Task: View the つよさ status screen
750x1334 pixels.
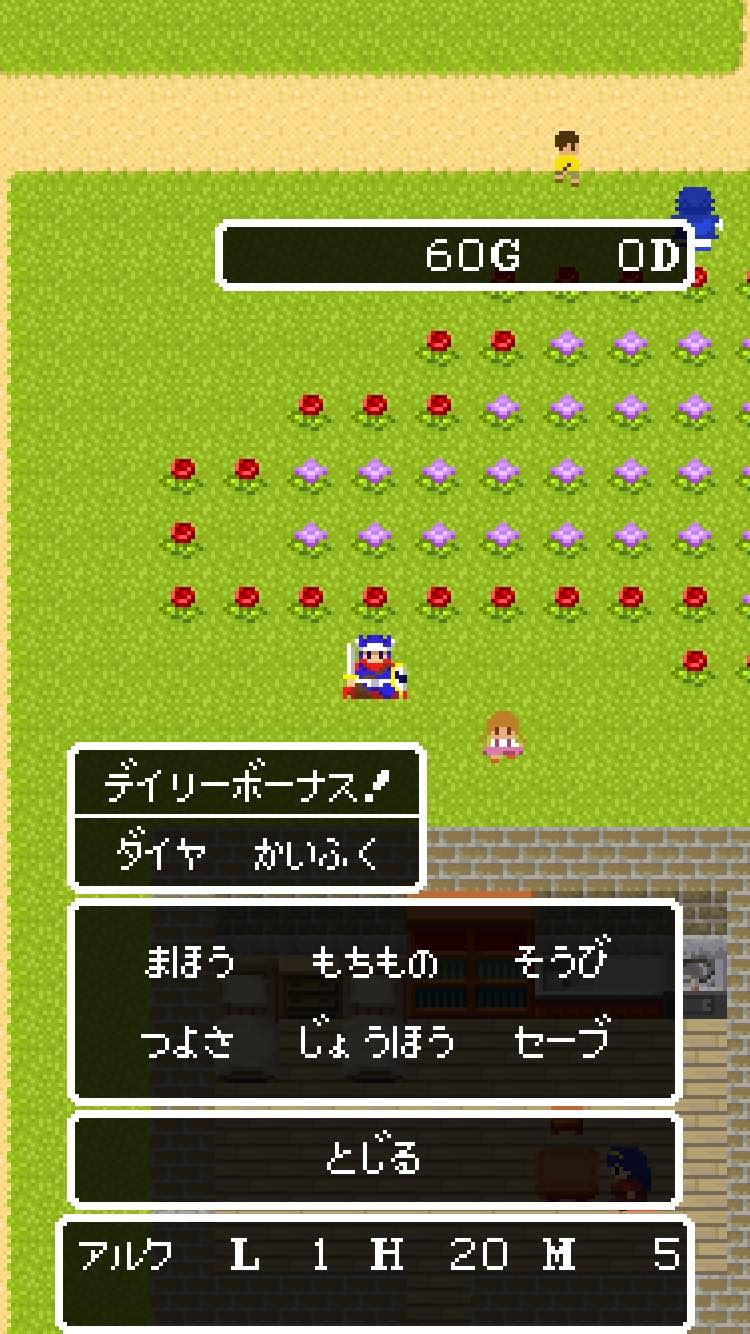Action: [x=188, y=1042]
